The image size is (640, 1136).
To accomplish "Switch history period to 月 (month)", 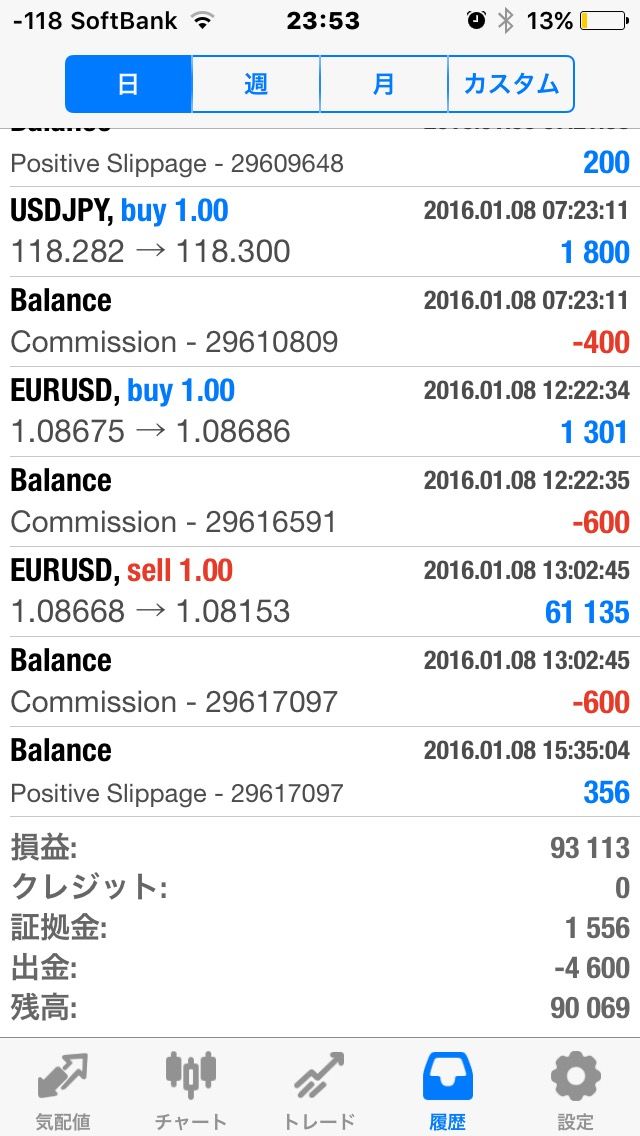I will tap(384, 84).
